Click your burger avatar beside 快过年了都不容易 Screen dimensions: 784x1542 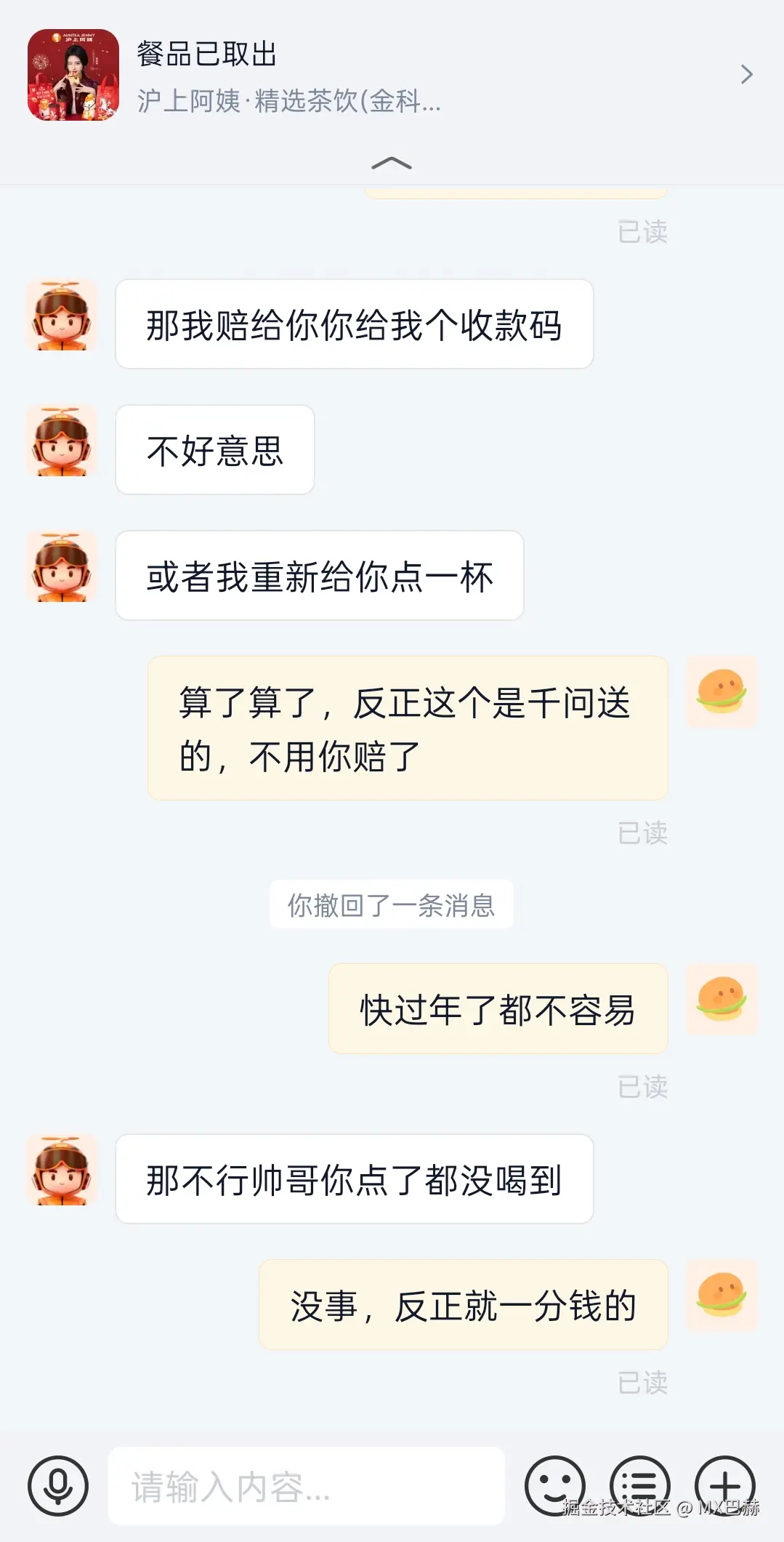(722, 999)
